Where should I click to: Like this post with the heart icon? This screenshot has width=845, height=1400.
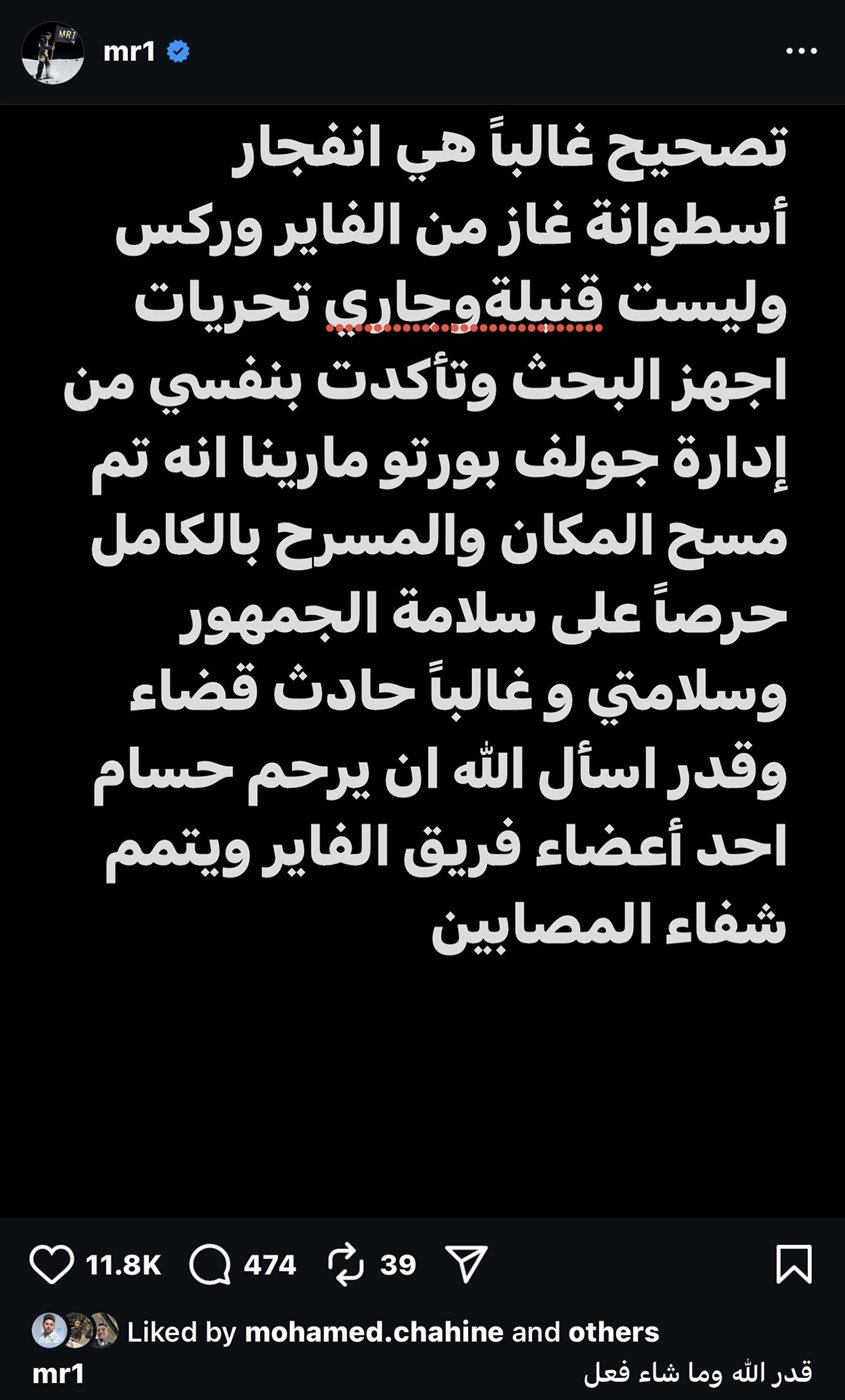pos(52,1264)
